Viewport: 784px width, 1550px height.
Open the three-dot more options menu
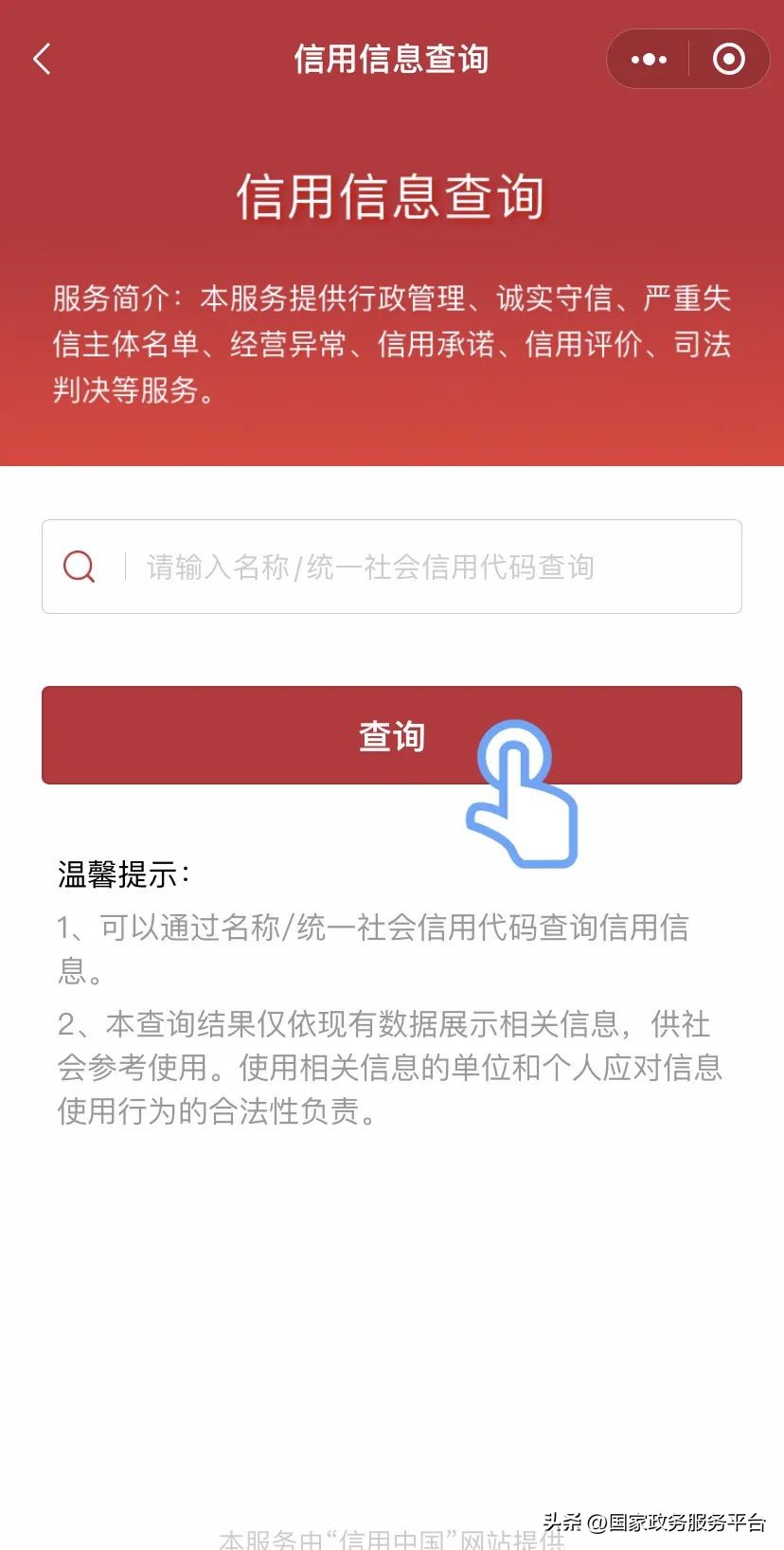tap(648, 59)
